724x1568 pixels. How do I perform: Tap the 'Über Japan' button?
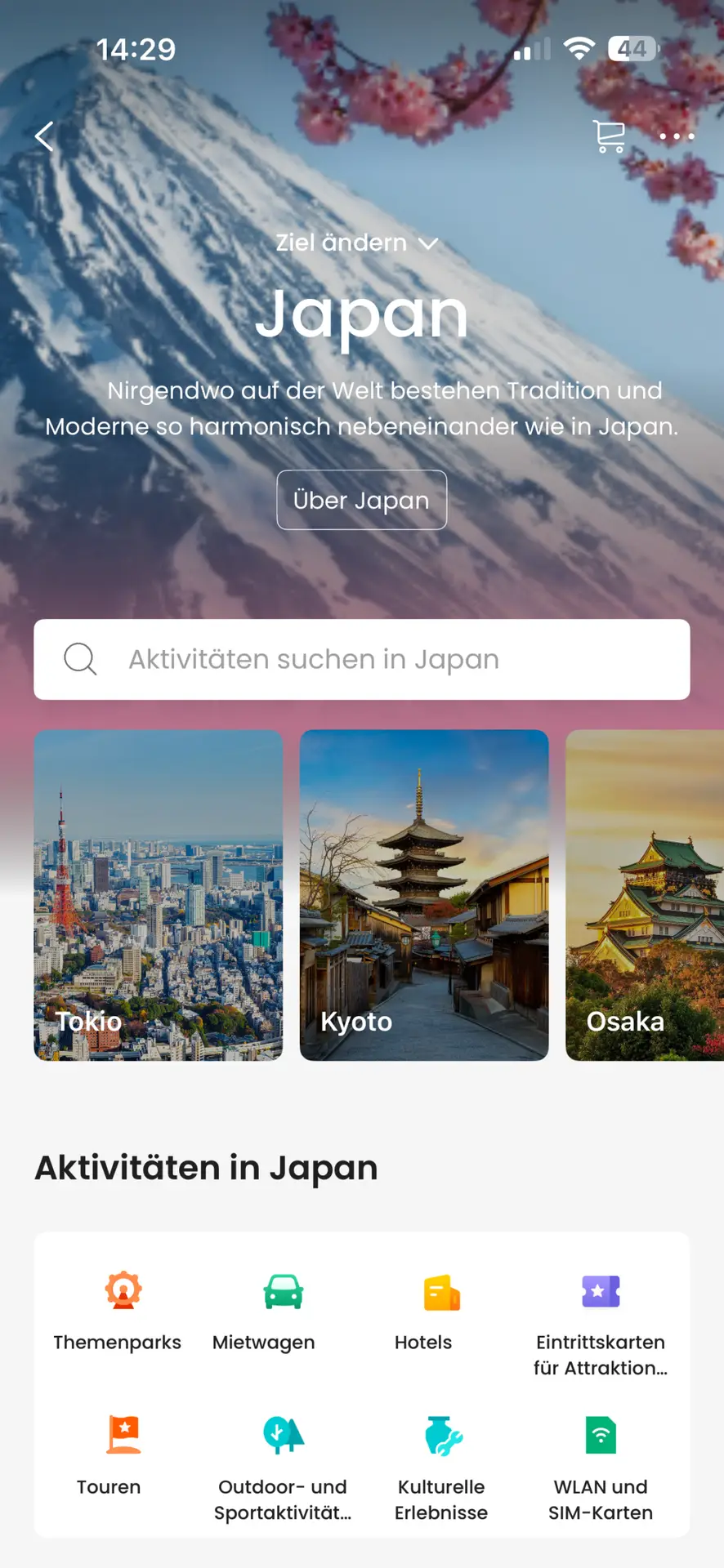click(x=361, y=500)
